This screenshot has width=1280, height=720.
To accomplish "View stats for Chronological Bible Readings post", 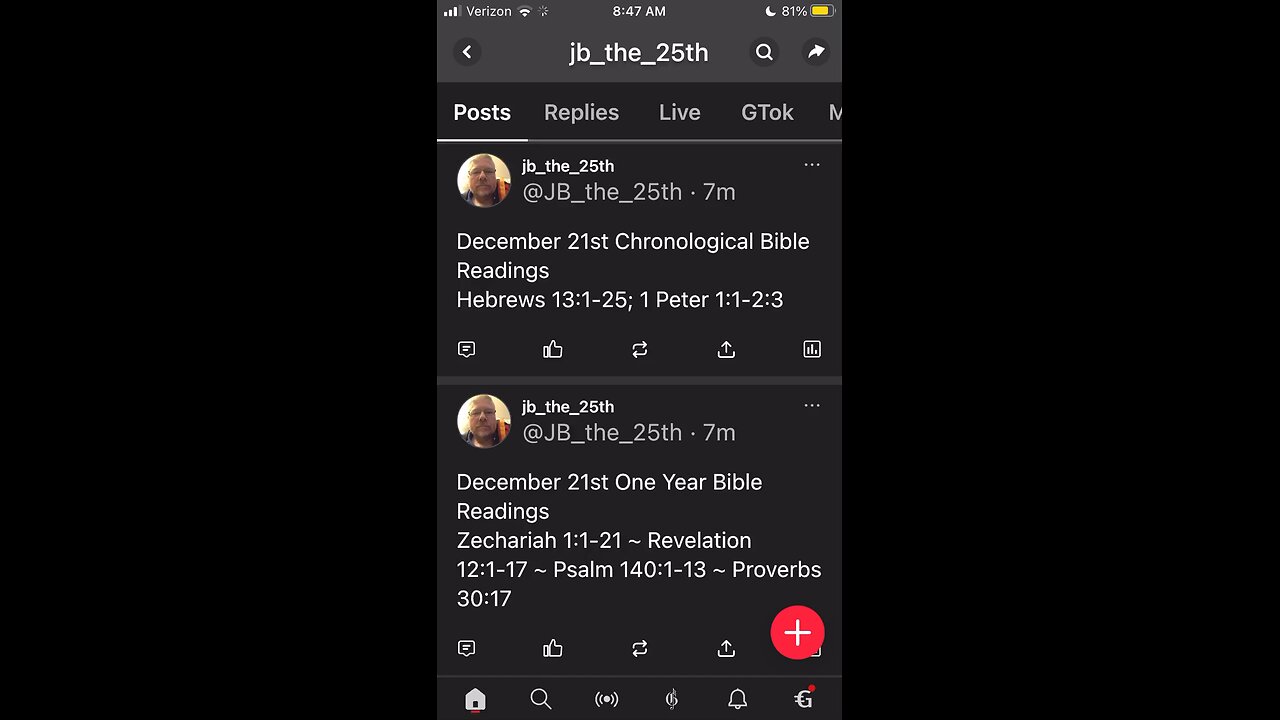I will point(812,349).
